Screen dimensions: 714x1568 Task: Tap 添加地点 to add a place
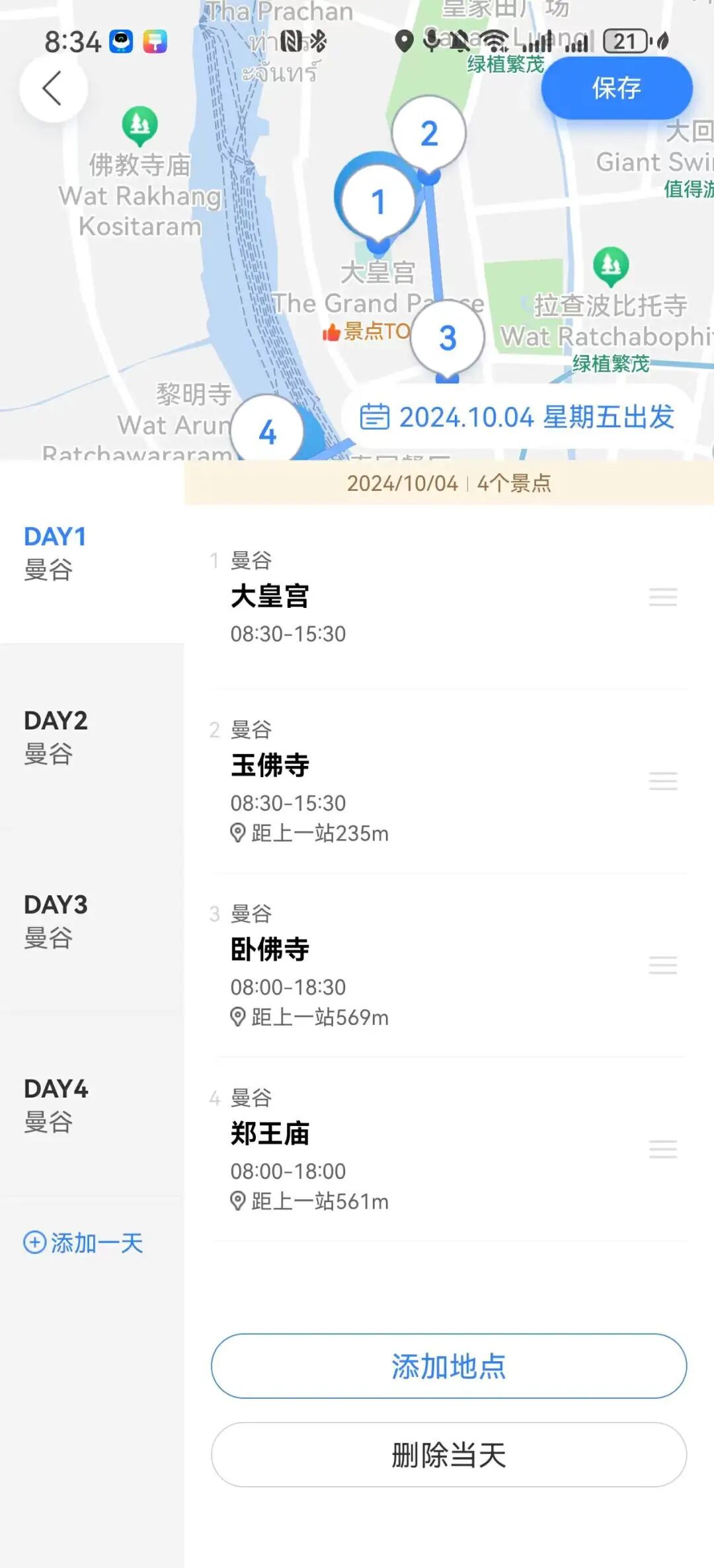(449, 1366)
